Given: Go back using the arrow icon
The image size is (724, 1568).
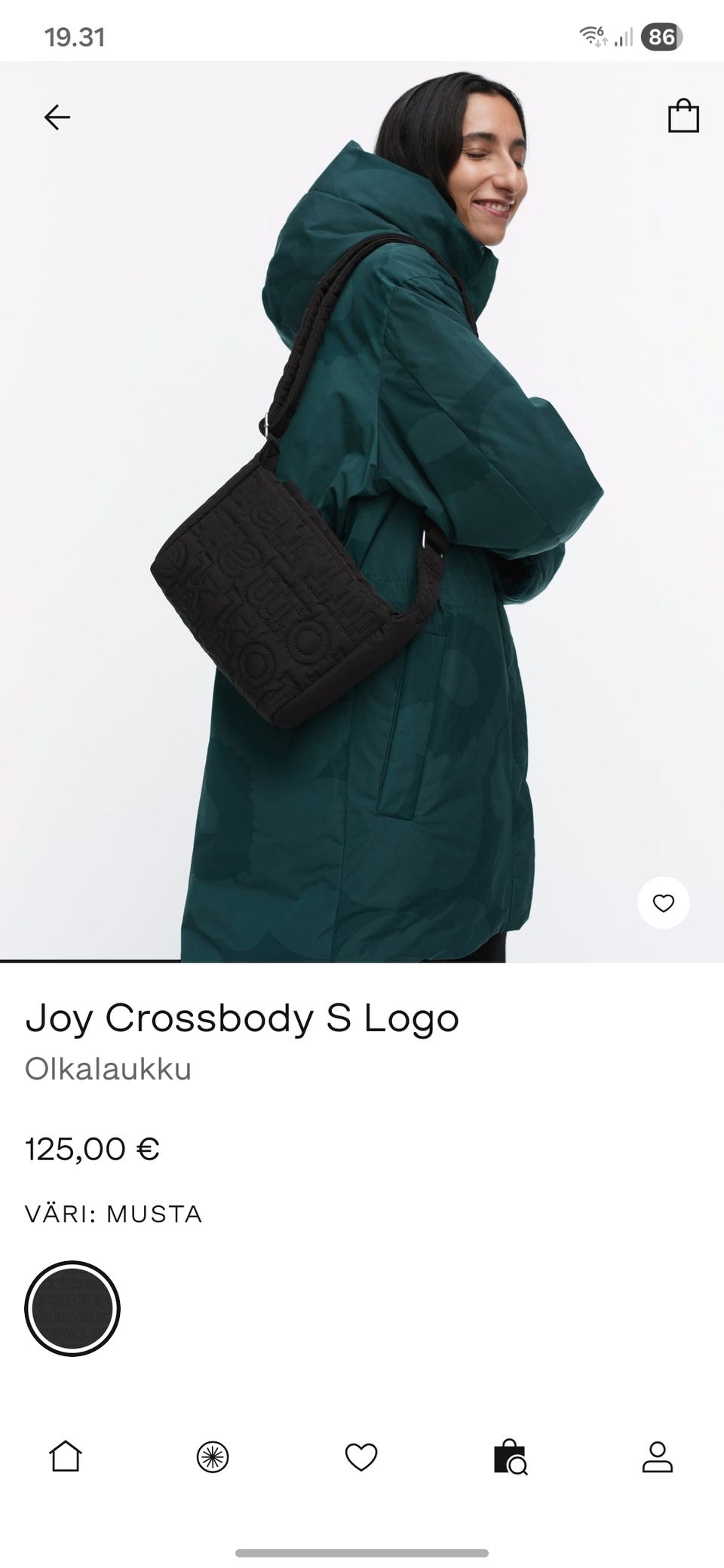Looking at the screenshot, I should pyautogui.click(x=57, y=117).
